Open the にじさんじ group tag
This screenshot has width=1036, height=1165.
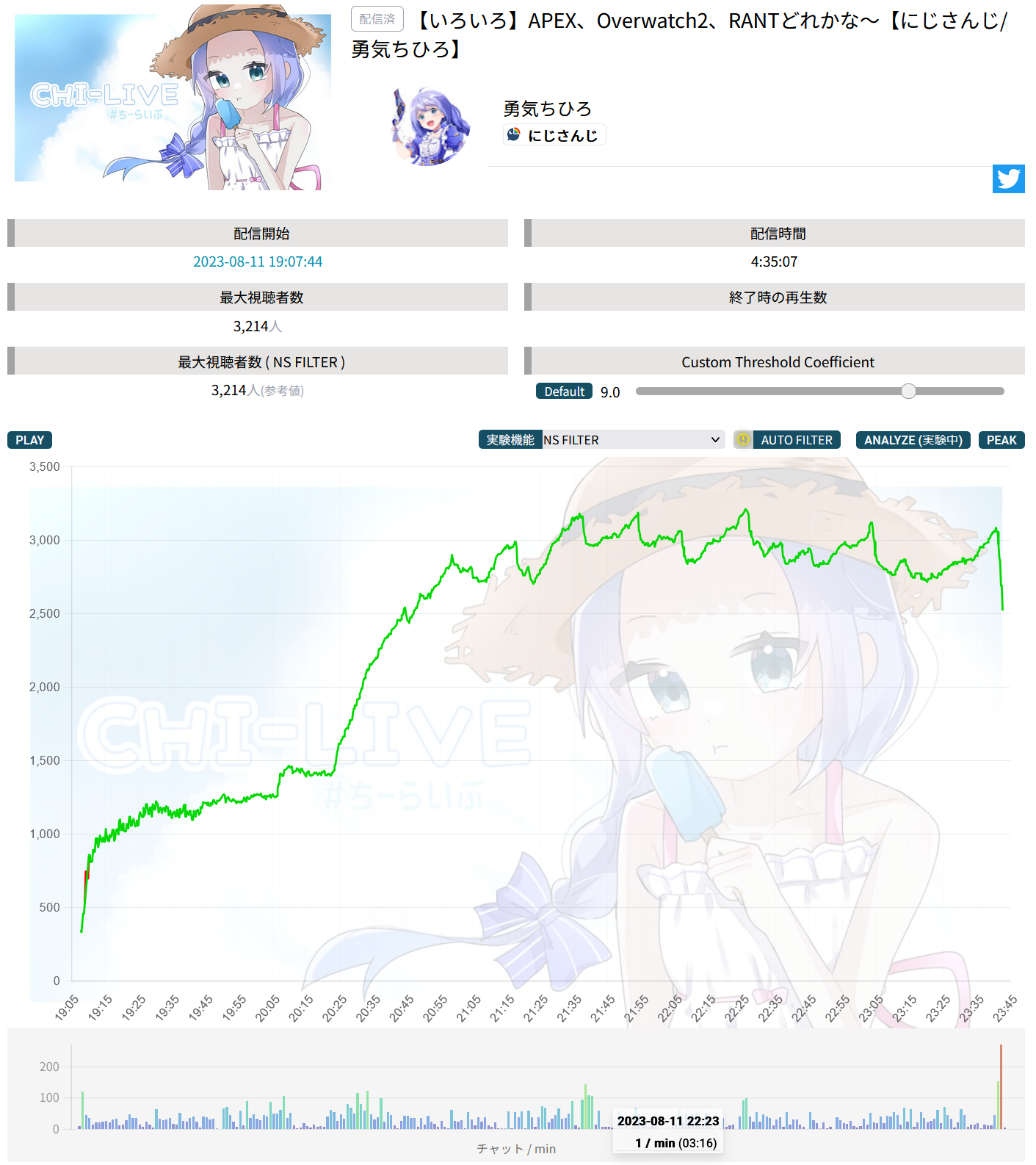(554, 135)
